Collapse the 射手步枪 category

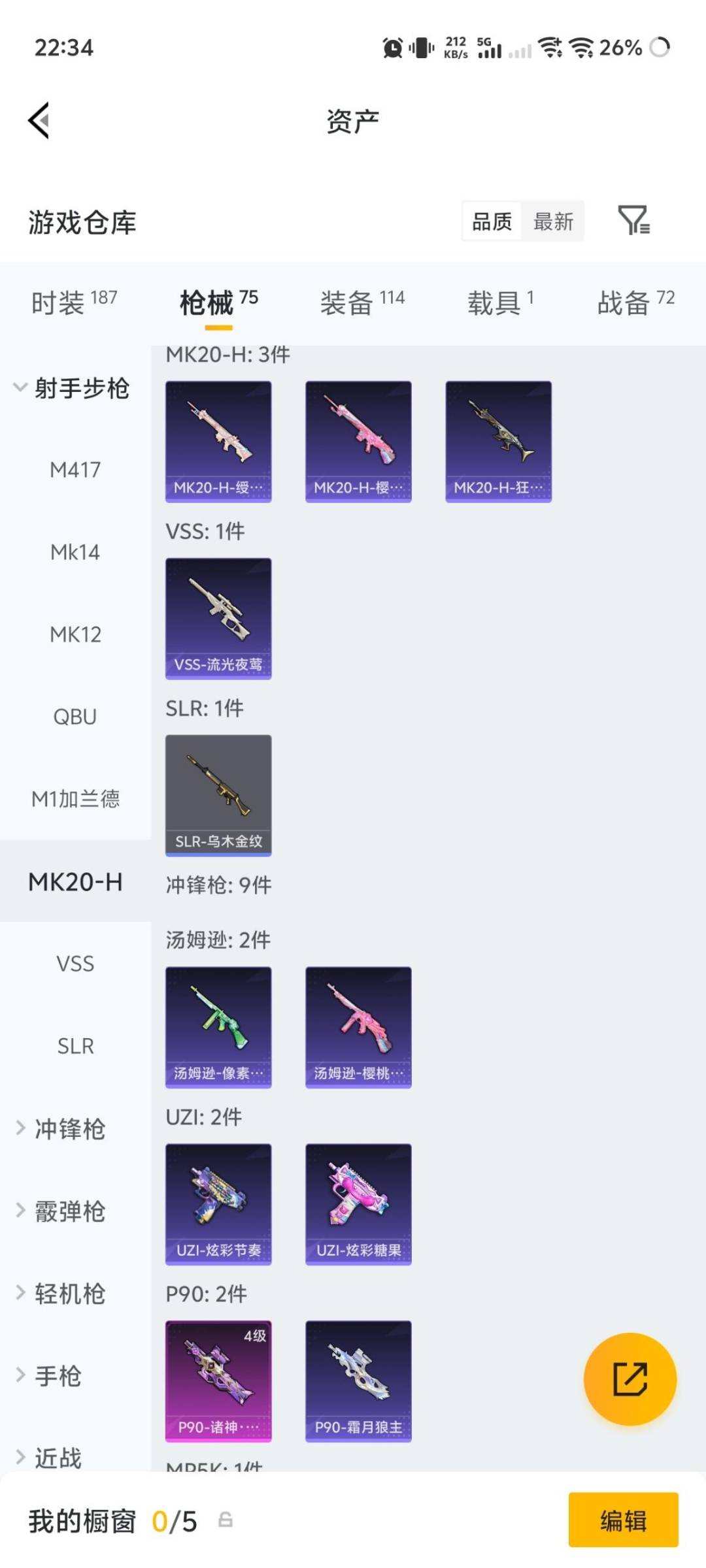pos(72,388)
